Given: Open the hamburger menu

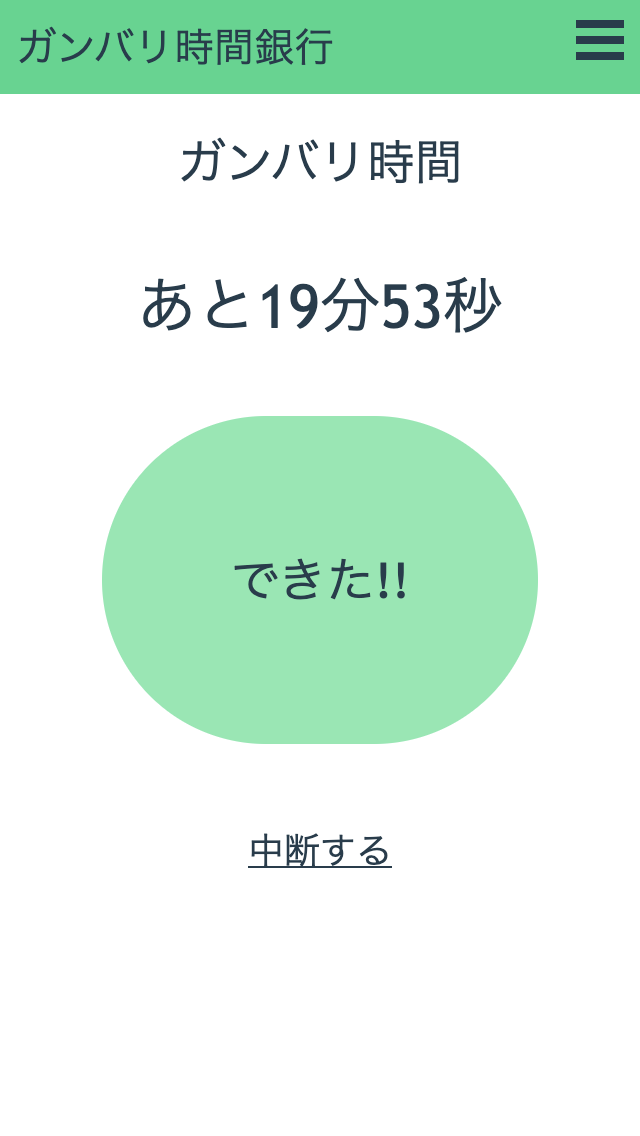Looking at the screenshot, I should pyautogui.click(x=599, y=40).
